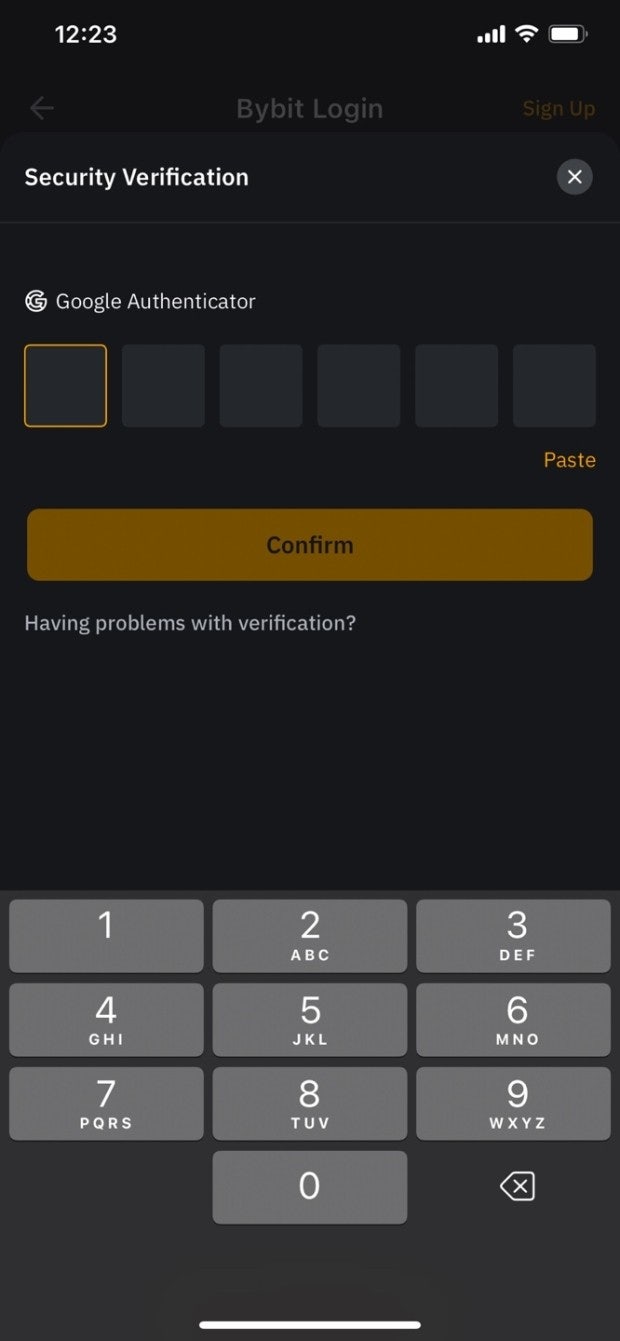Delete the last digit with backspace
Image resolution: width=620 pixels, height=1341 pixels.
(x=516, y=1187)
